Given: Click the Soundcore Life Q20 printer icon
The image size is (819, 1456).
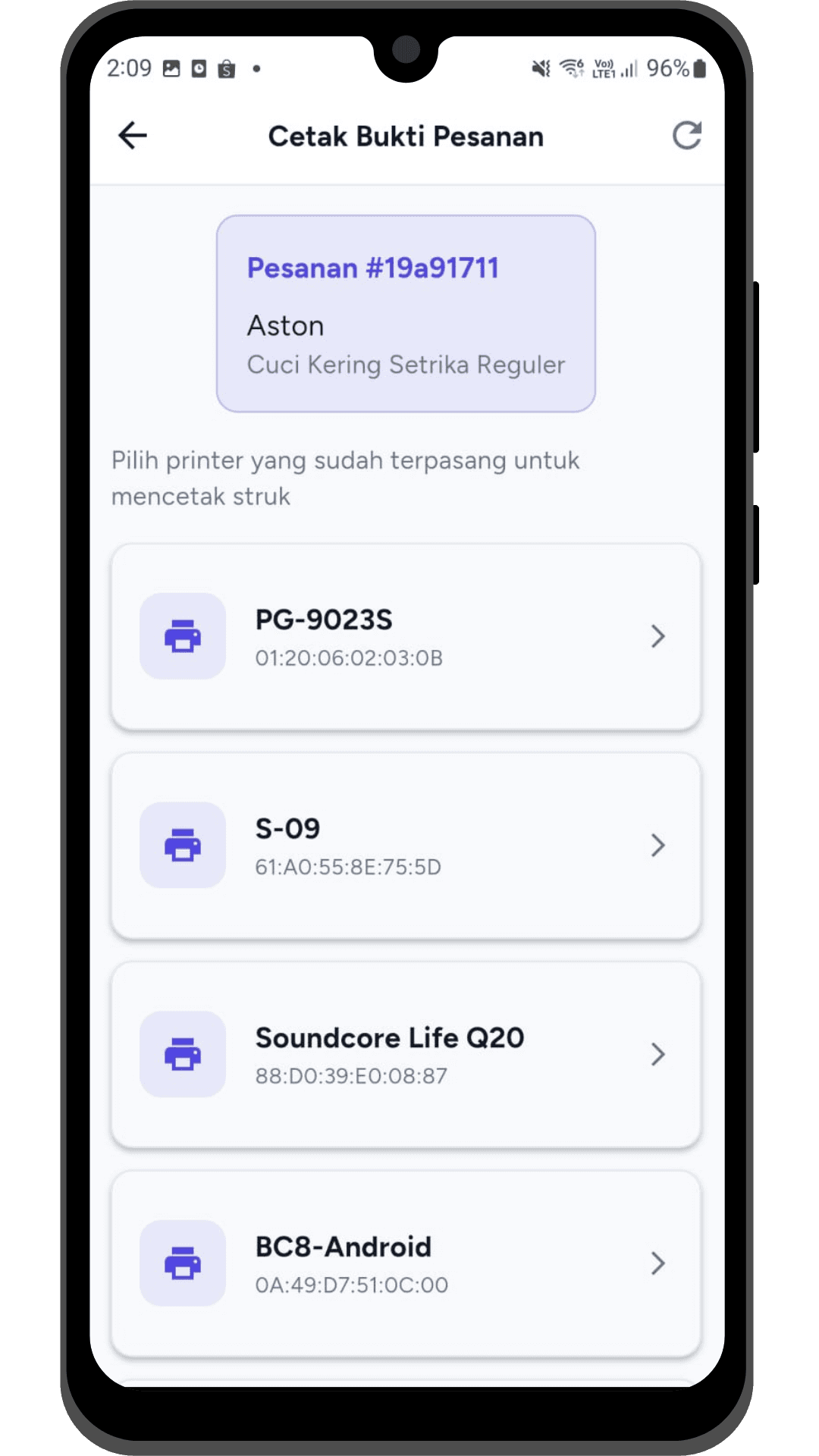Looking at the screenshot, I should [182, 1055].
